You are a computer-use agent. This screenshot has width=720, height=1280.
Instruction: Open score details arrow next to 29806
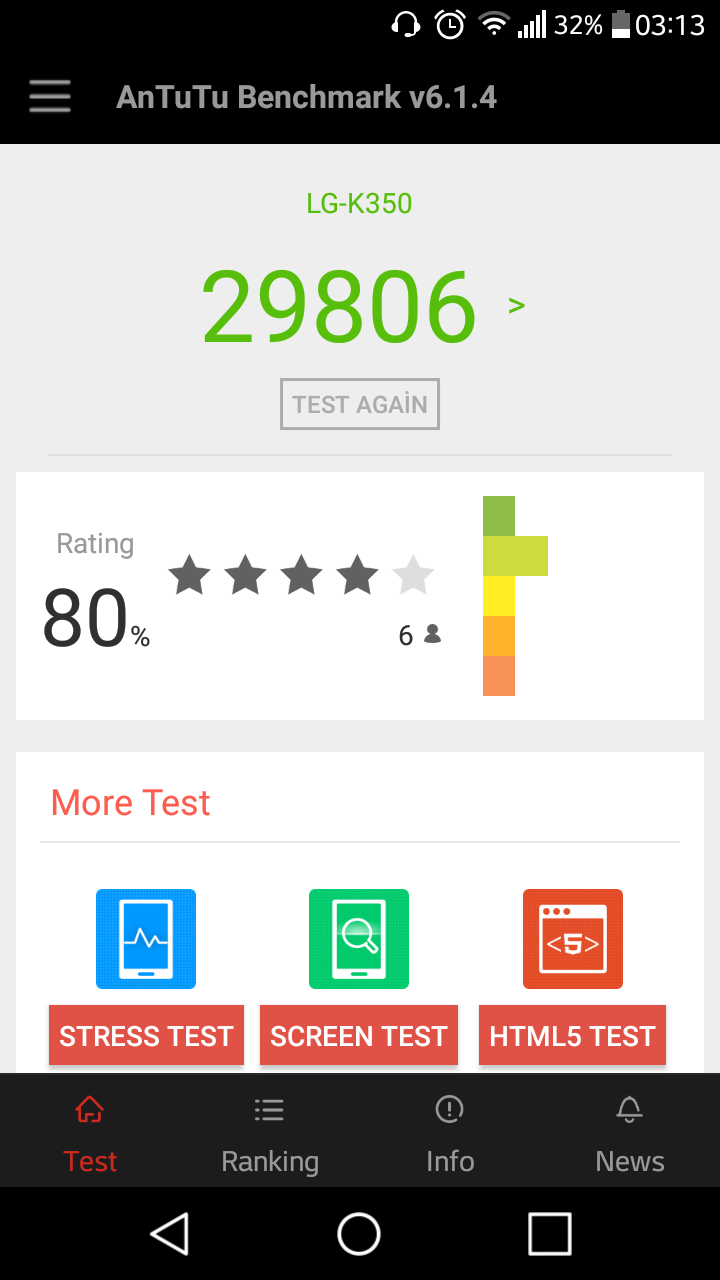516,305
